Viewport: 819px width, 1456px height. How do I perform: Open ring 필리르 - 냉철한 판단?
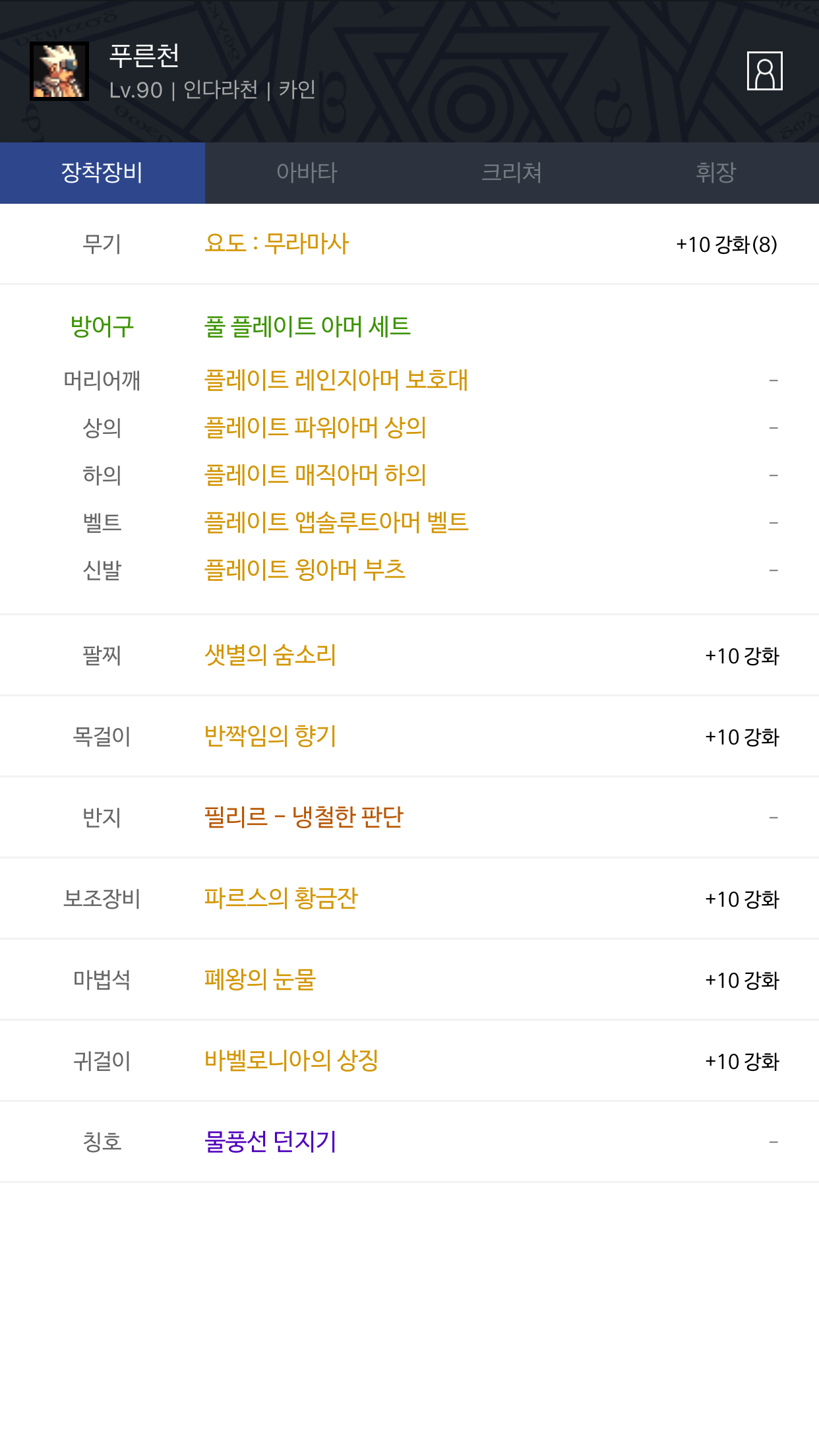(303, 817)
